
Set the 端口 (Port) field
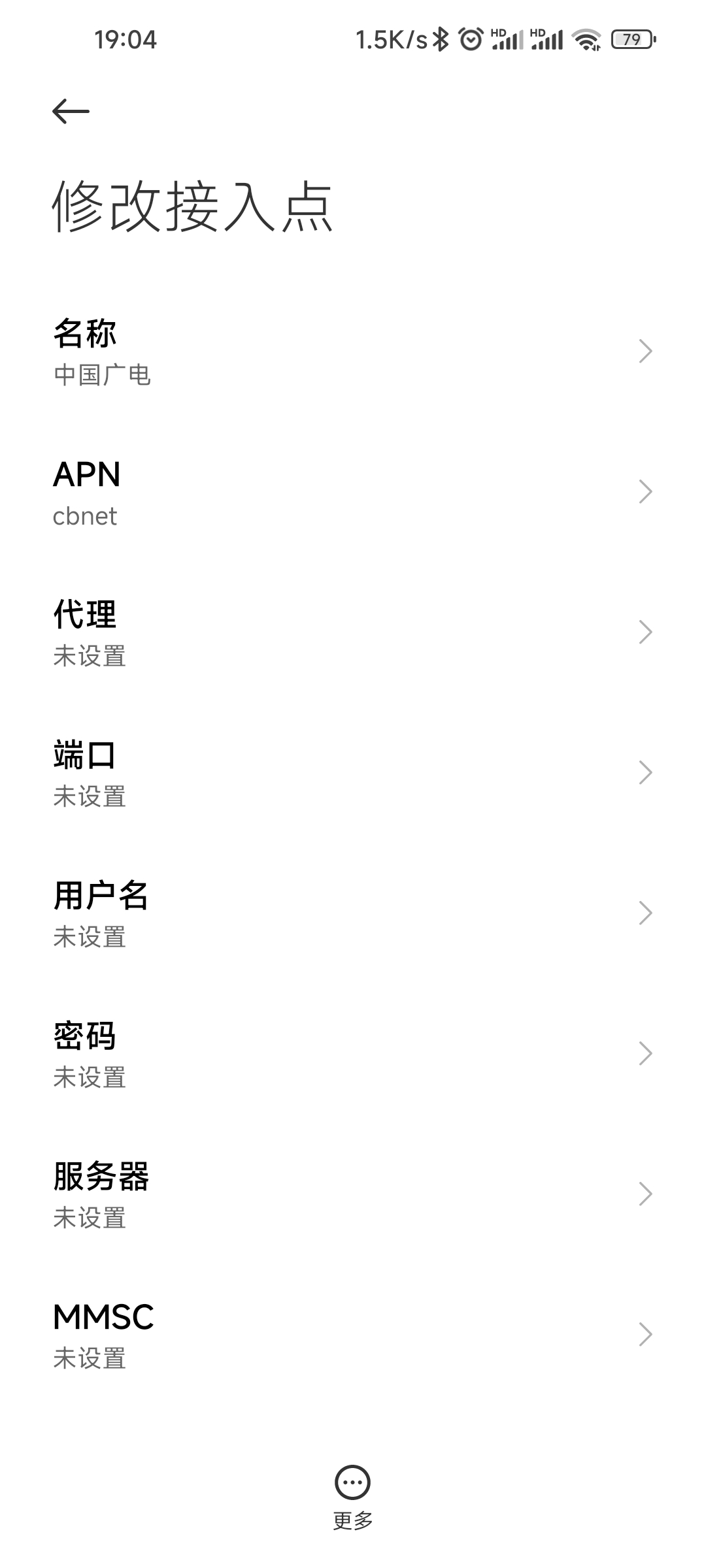click(353, 773)
